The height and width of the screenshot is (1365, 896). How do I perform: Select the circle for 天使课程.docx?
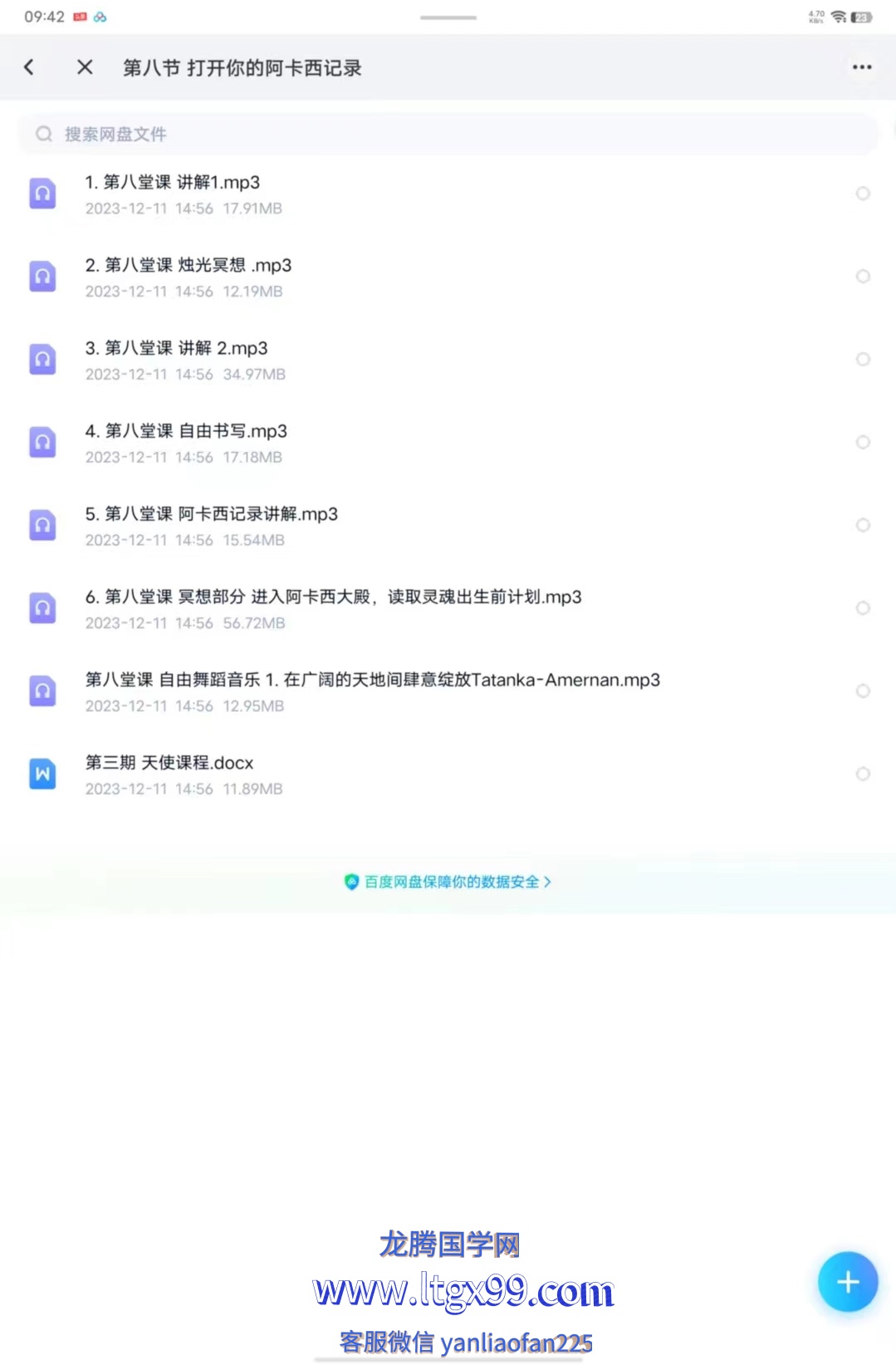863,773
